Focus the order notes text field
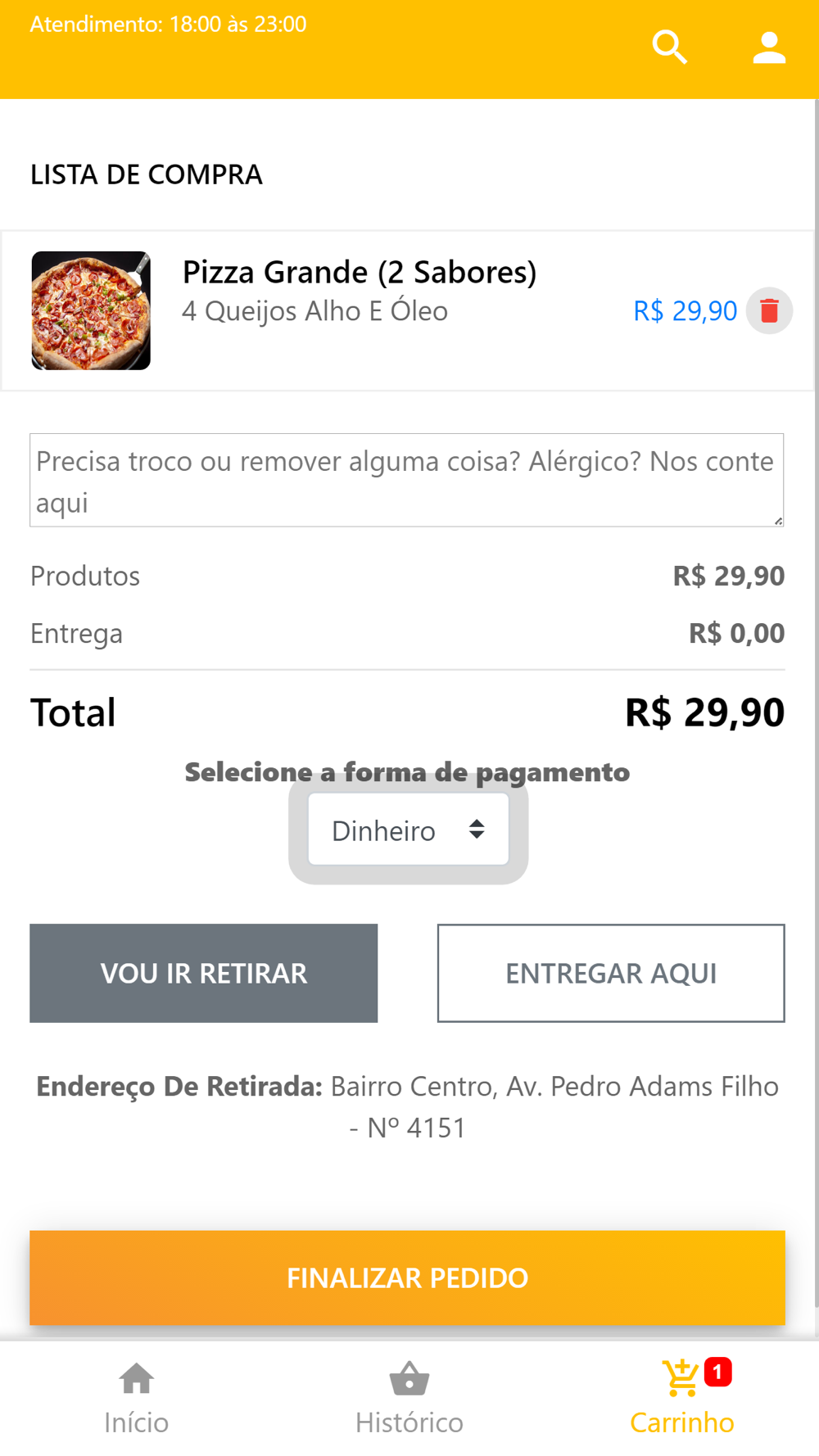The width and height of the screenshot is (819, 1456). click(x=407, y=481)
